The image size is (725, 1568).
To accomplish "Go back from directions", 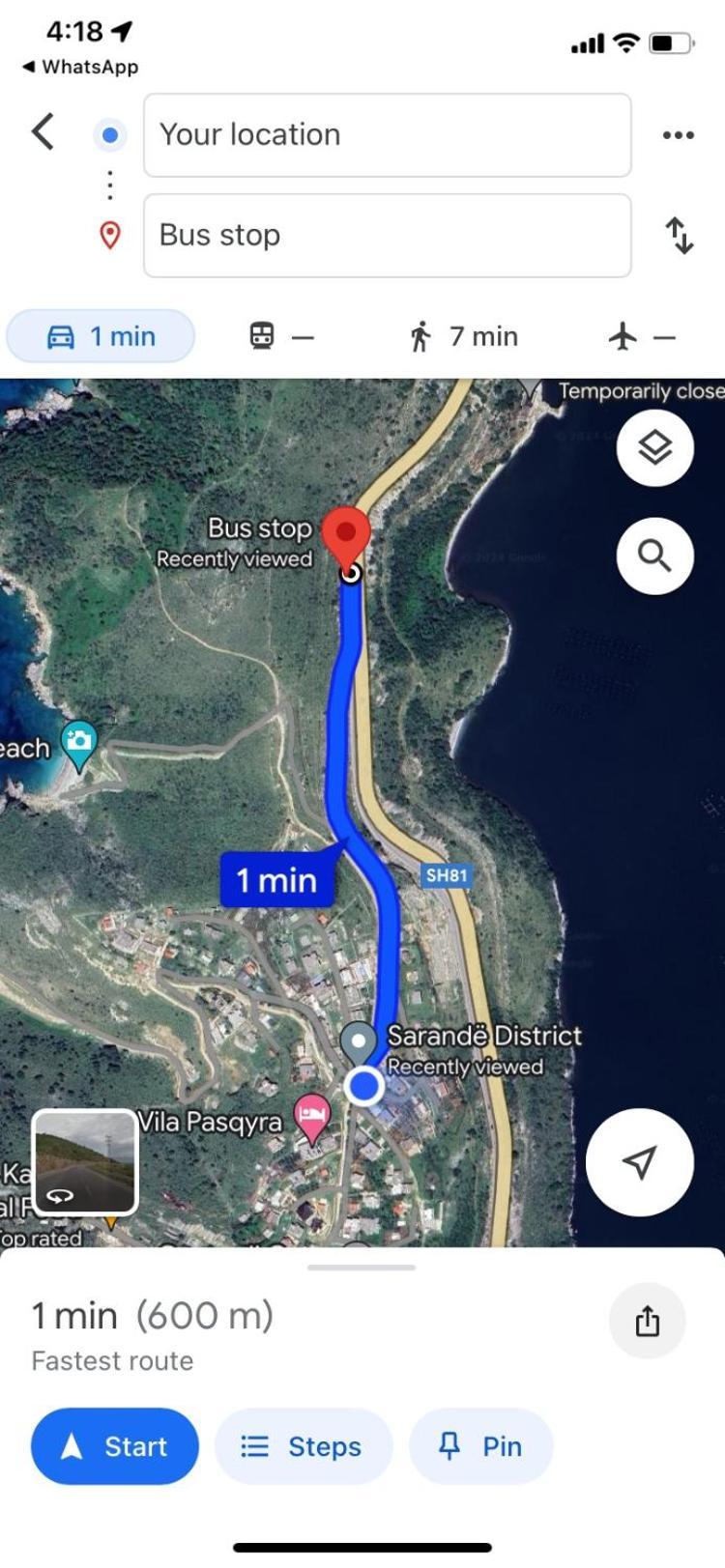I will 43,132.
